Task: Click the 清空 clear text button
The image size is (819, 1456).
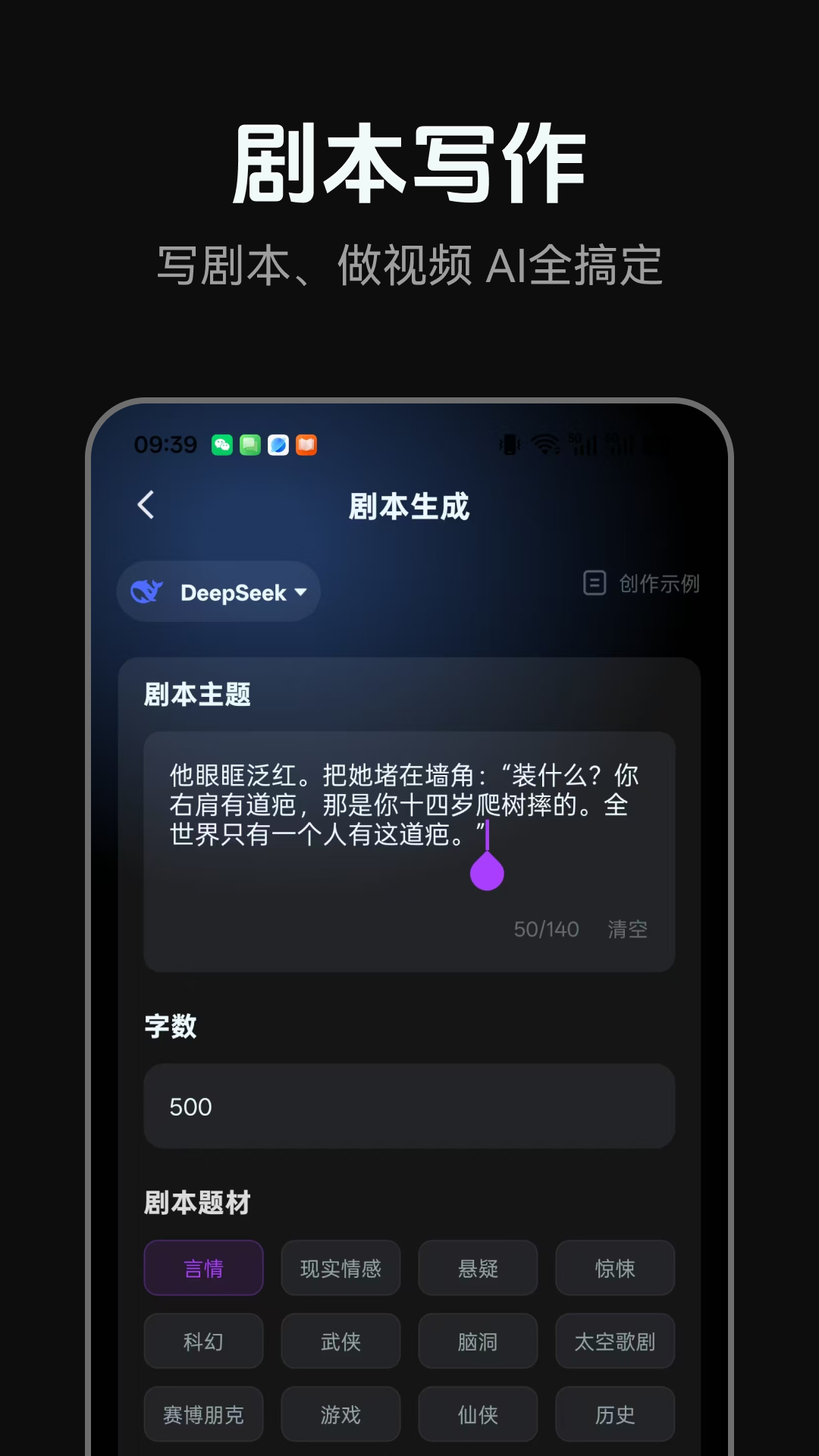Action: pyautogui.click(x=627, y=929)
